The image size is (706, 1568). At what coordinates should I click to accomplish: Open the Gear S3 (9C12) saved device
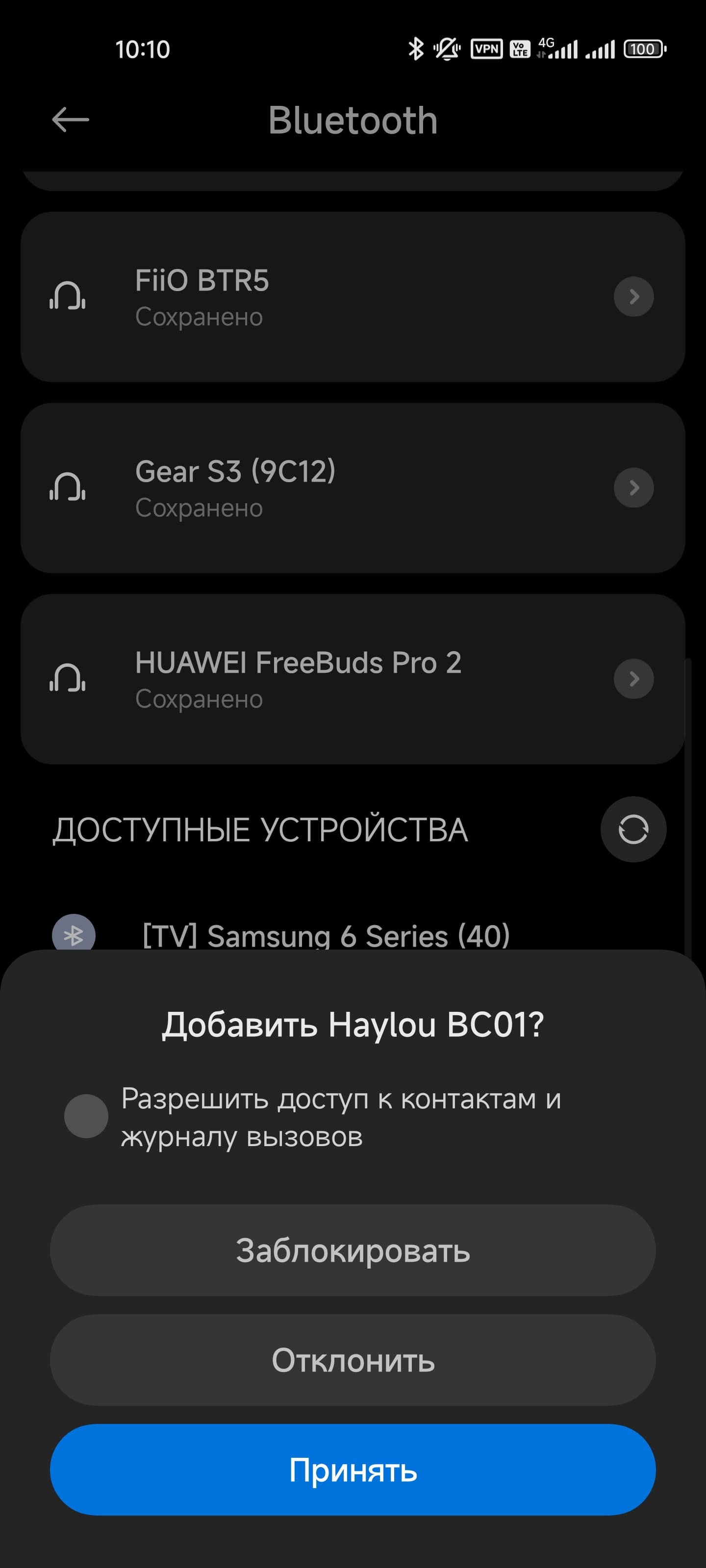304,488
